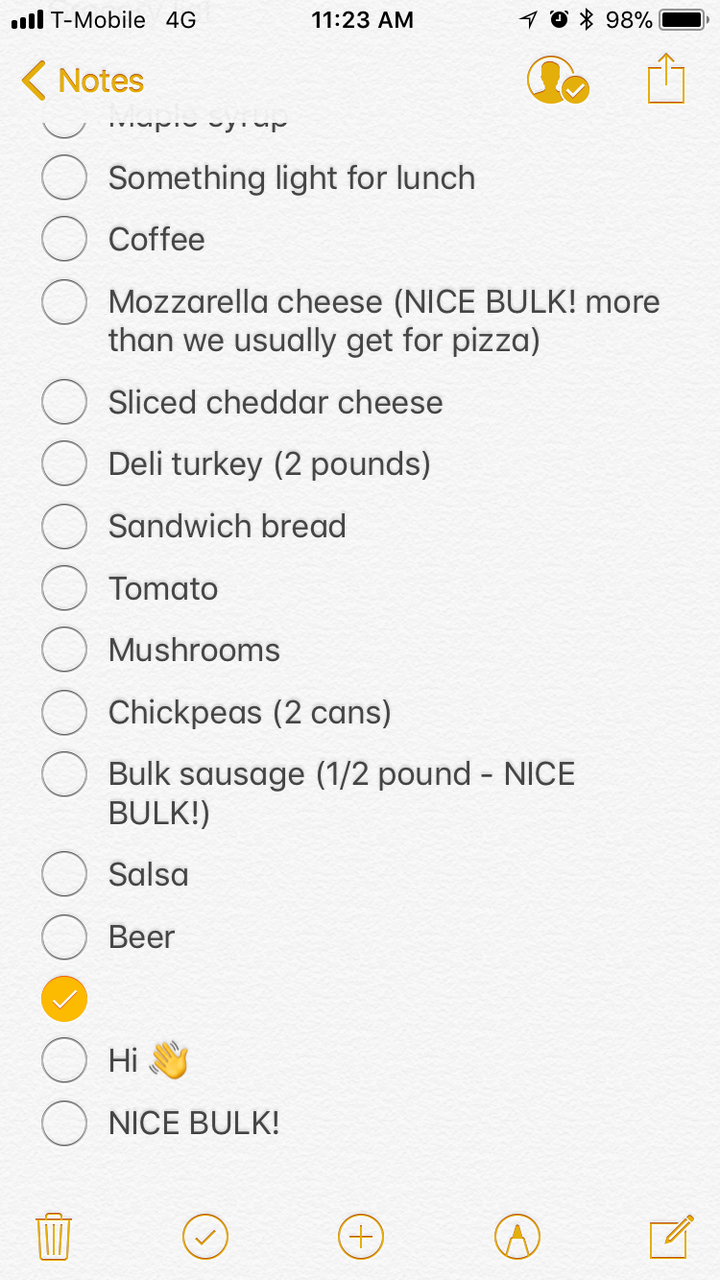This screenshot has width=720, height=1280.
Task: Tap the checklist formatting button
Action: (x=205, y=1237)
